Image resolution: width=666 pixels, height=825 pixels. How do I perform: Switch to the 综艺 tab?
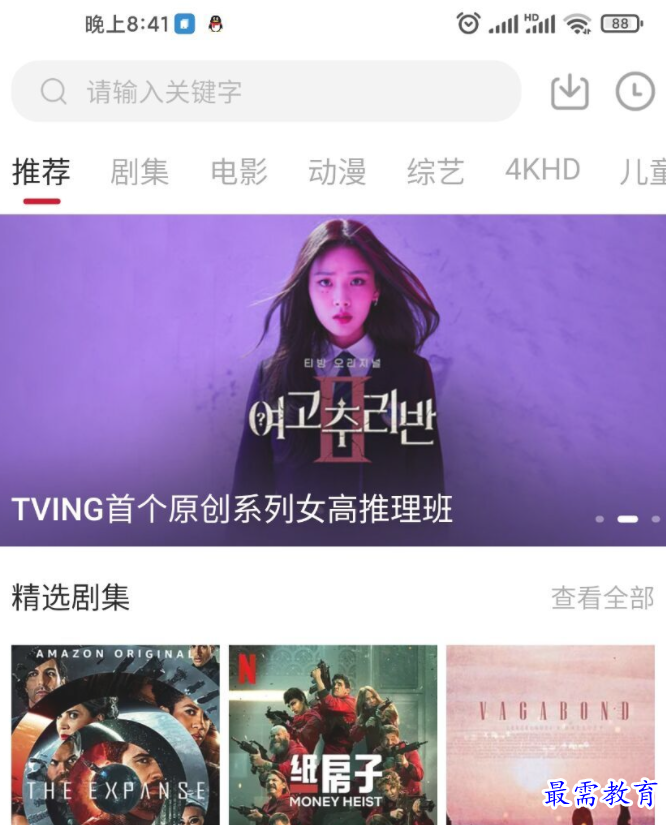coord(436,172)
